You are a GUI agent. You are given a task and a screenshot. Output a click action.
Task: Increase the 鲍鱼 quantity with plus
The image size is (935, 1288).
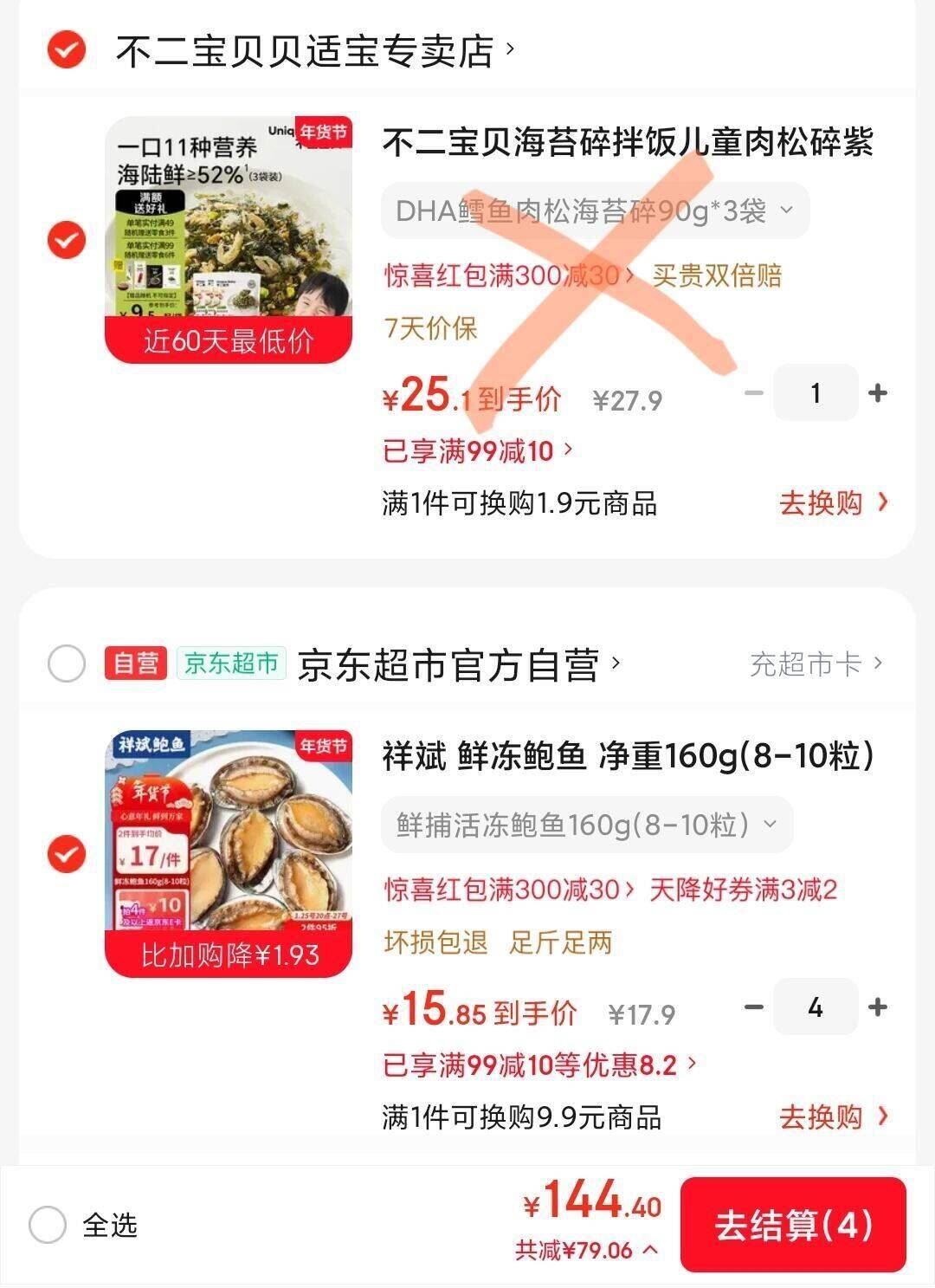click(x=877, y=1007)
